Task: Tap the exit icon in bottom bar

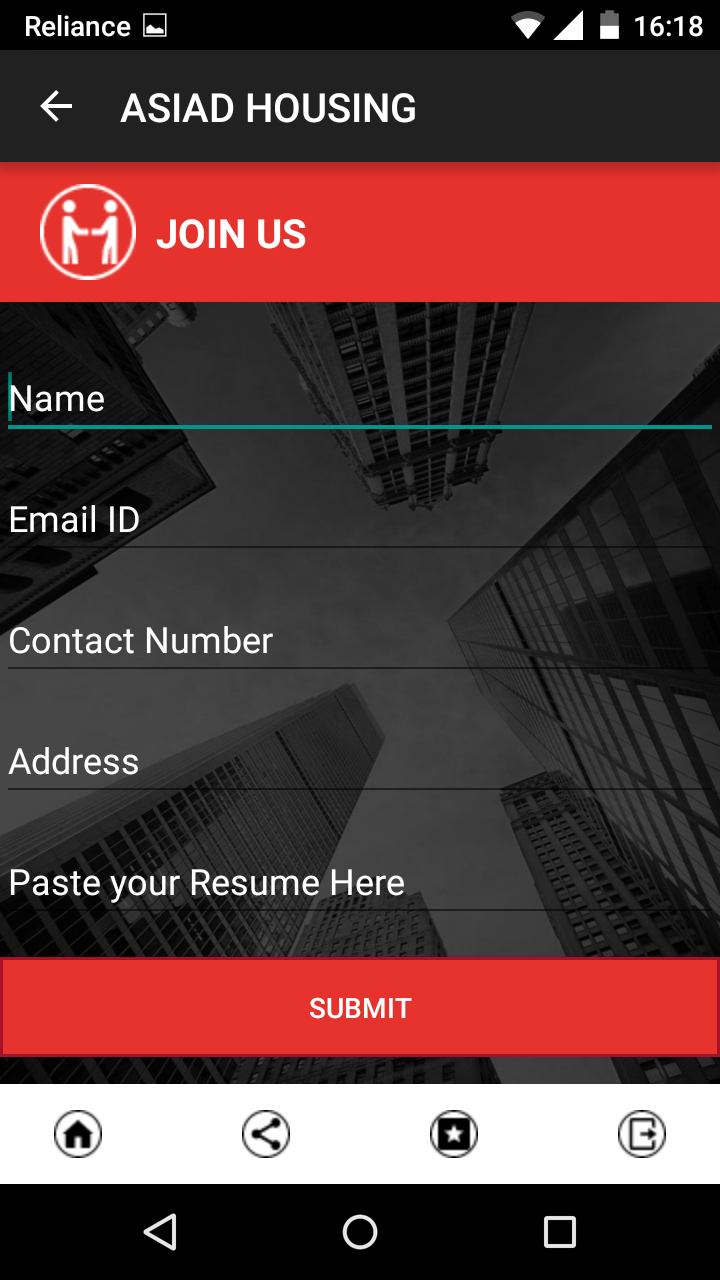Action: coord(642,1134)
